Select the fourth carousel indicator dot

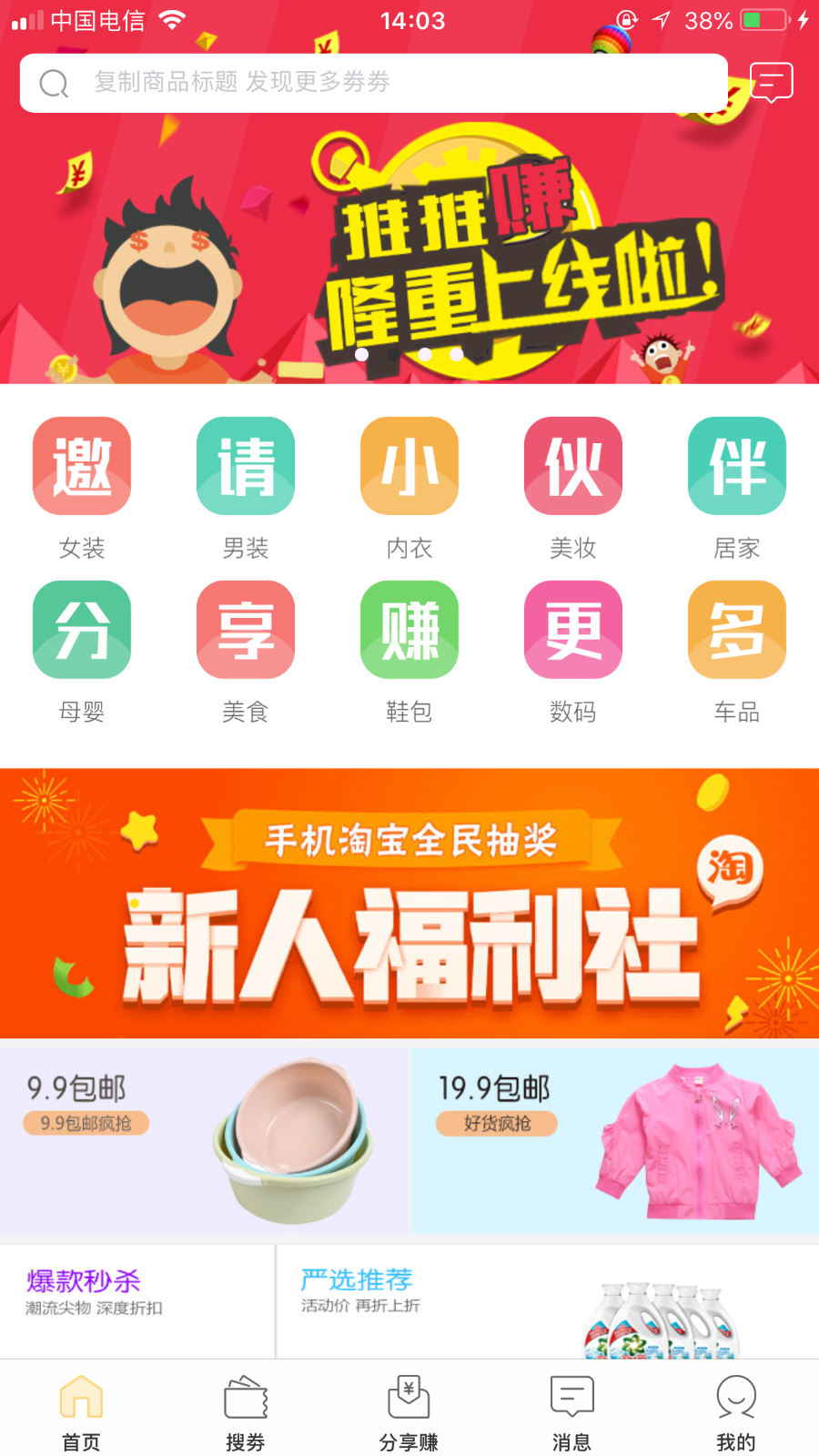coord(457,357)
